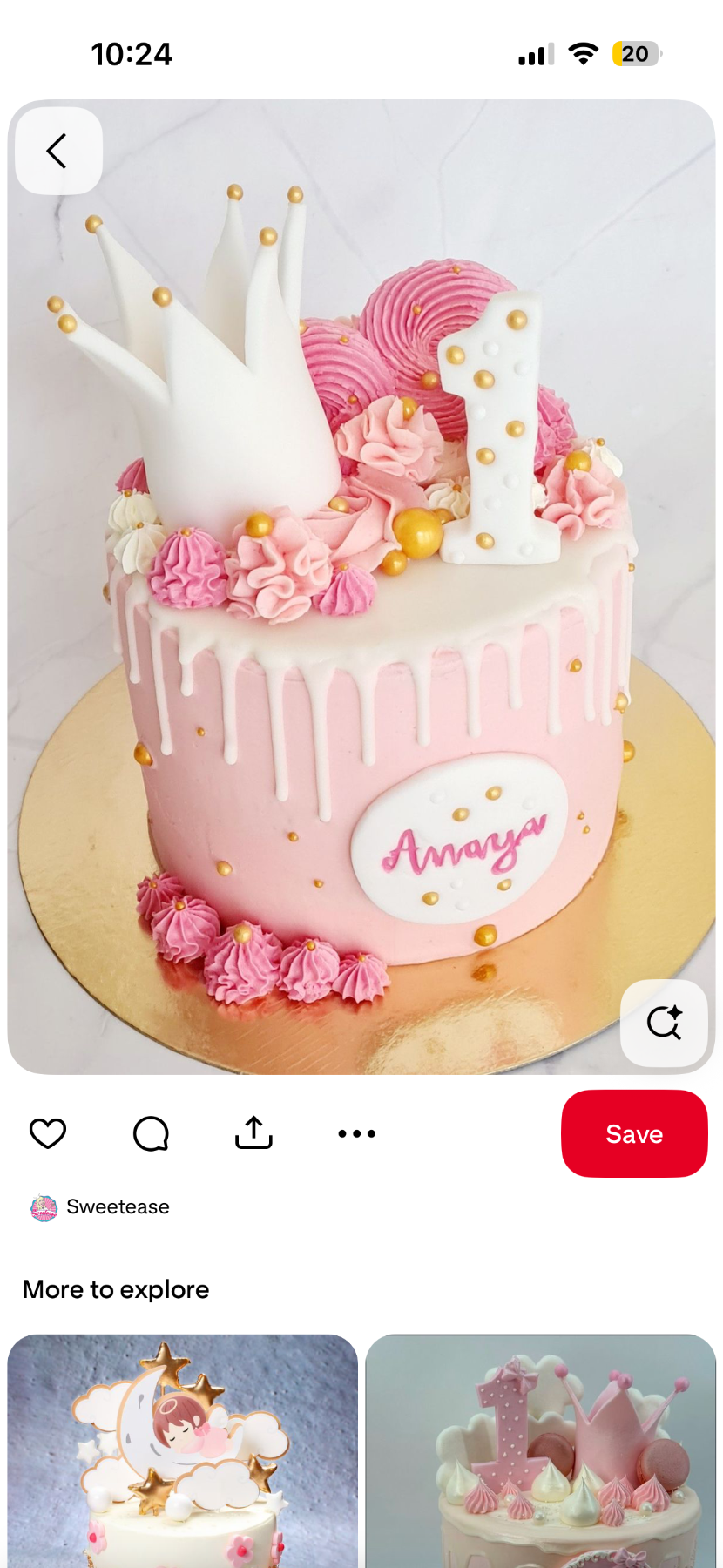Open visual search on the cake image
The width and height of the screenshot is (723, 1568).
[664, 1023]
